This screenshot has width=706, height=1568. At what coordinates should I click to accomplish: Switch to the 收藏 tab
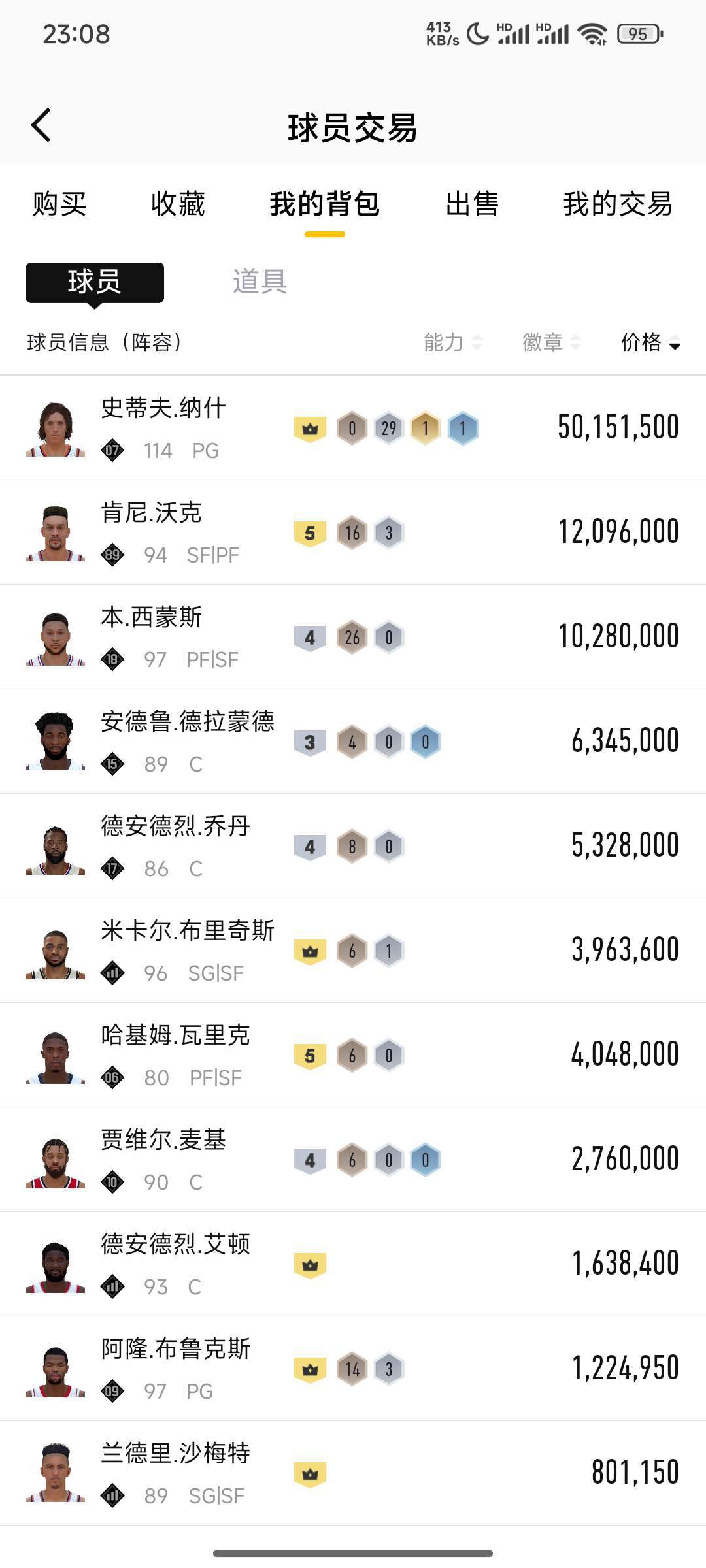(178, 204)
